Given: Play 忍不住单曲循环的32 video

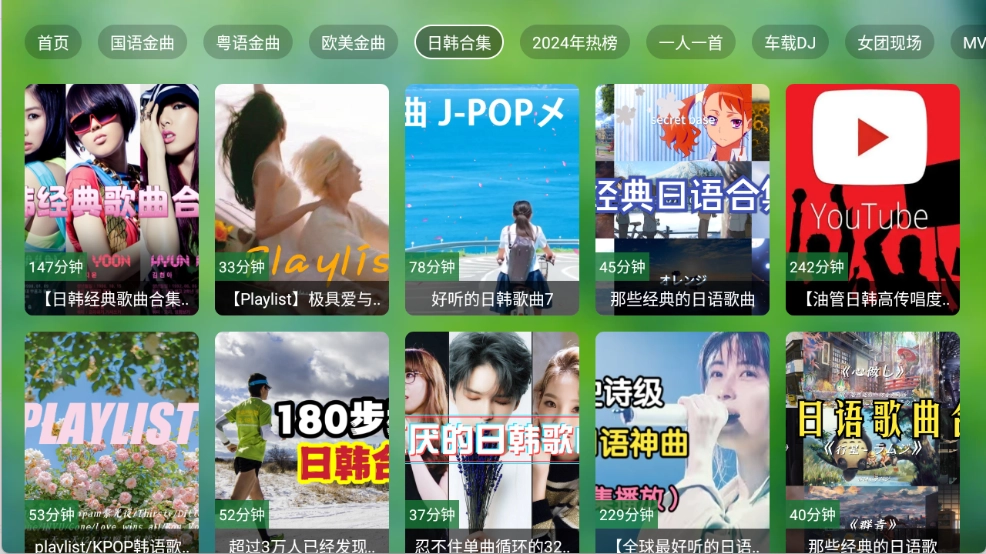Looking at the screenshot, I should tap(492, 443).
